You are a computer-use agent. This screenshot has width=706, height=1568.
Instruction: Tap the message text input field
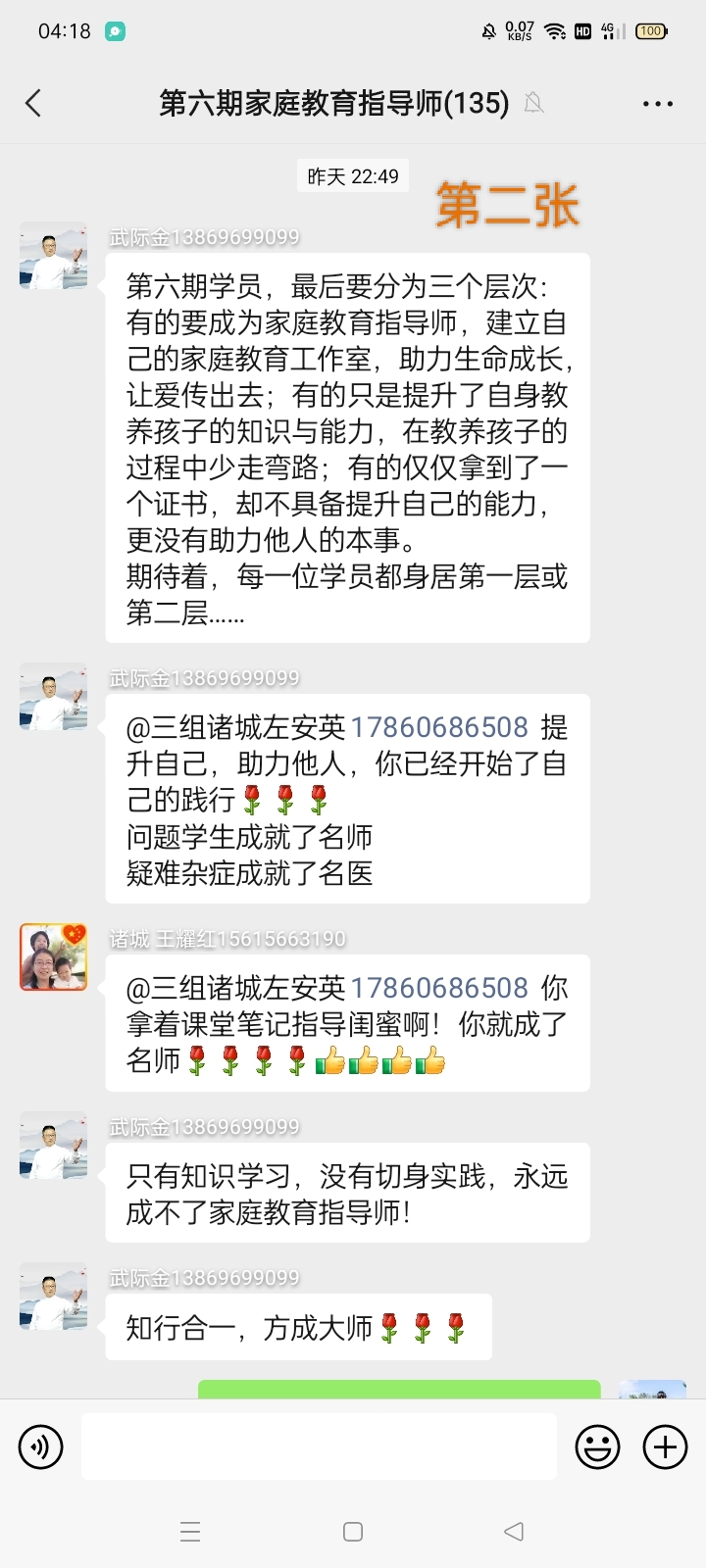319,1446
